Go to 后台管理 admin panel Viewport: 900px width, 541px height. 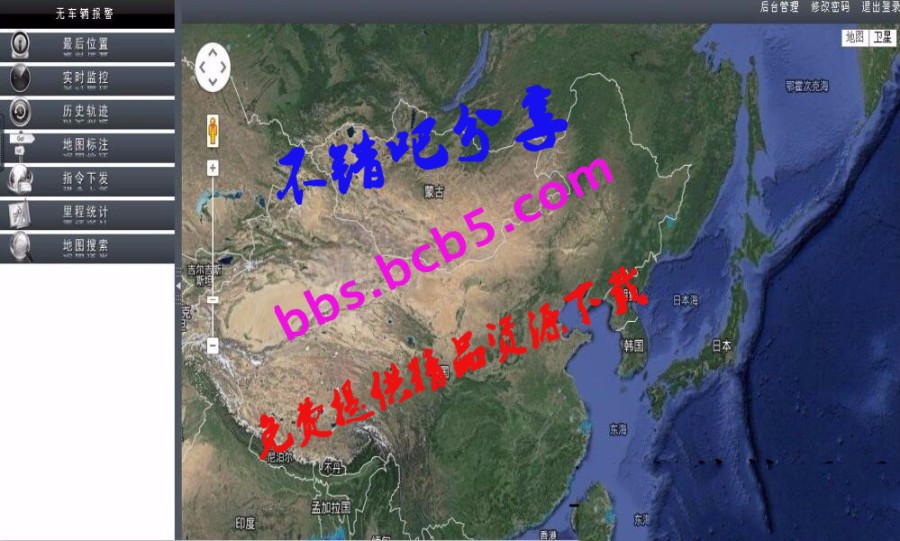[779, 7]
